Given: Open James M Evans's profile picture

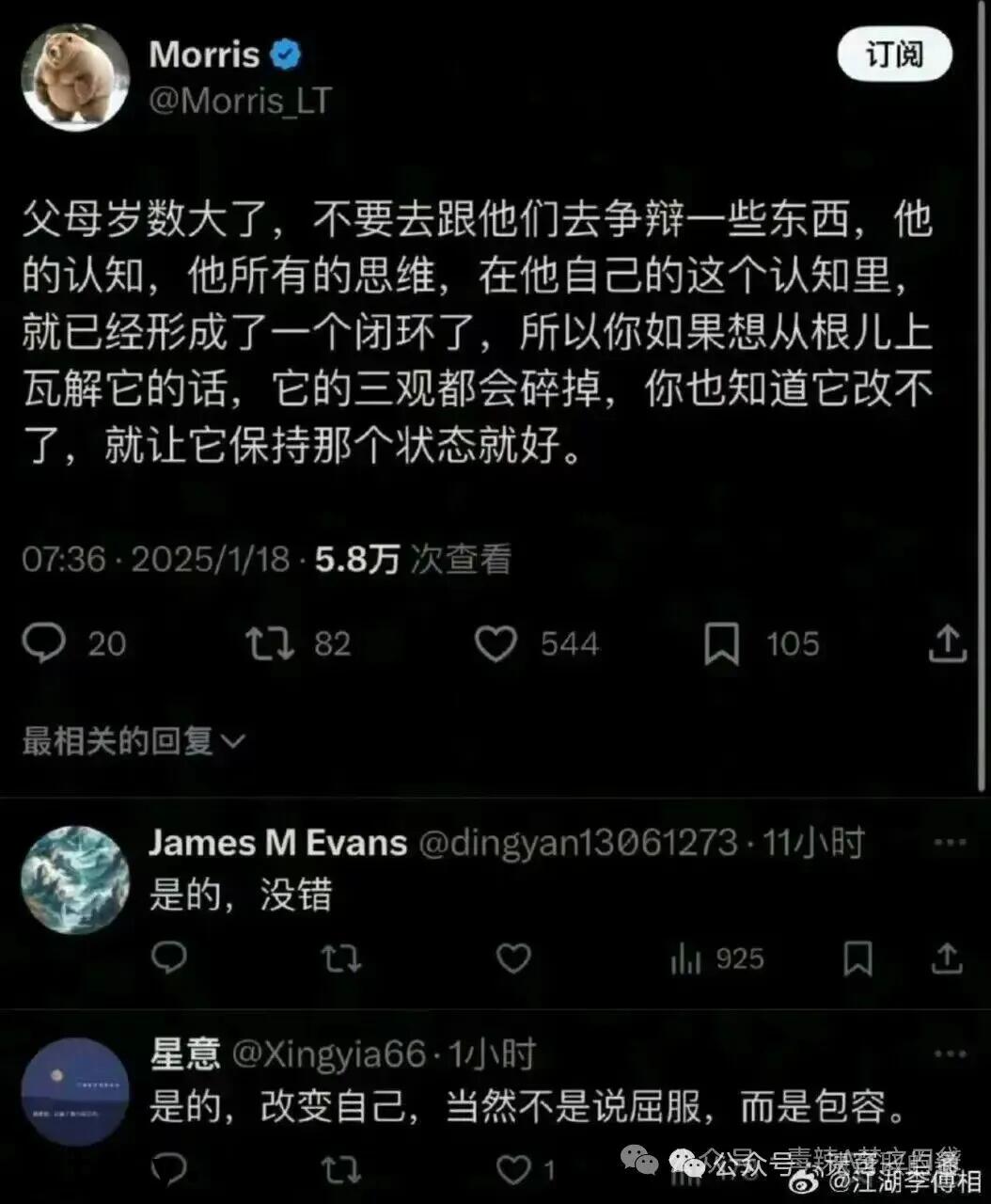Looking at the screenshot, I should point(75,879).
